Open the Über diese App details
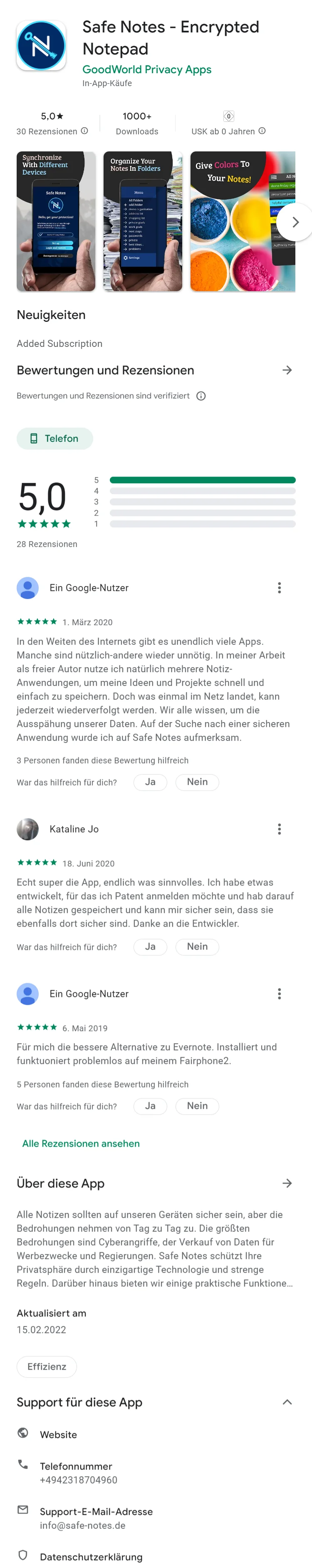The height and width of the screenshot is (1568, 312). point(287,1183)
